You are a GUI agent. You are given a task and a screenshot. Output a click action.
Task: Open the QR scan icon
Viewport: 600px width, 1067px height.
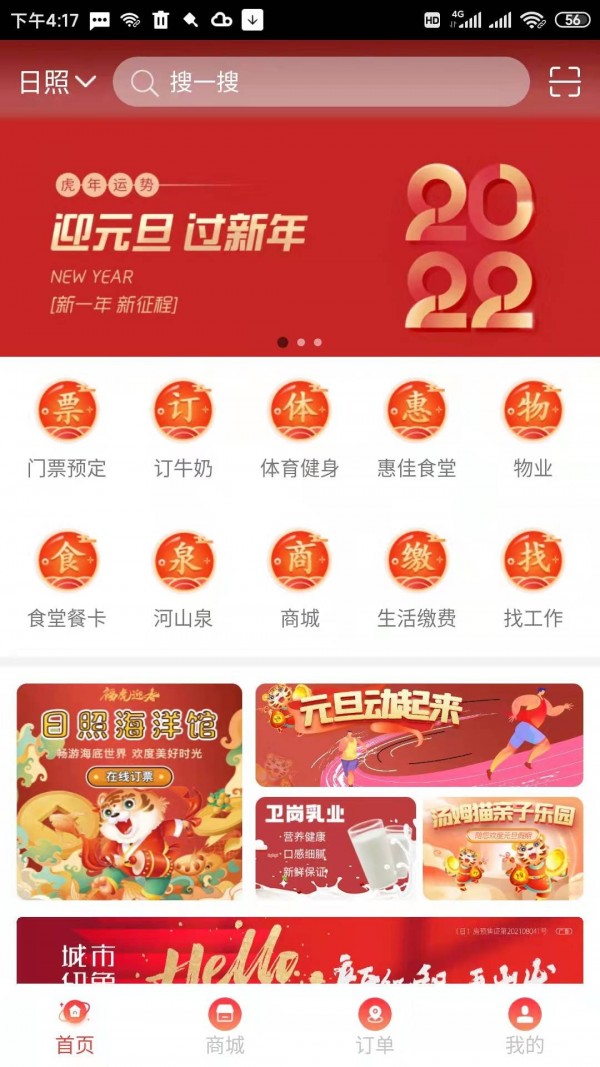pyautogui.click(x=564, y=82)
